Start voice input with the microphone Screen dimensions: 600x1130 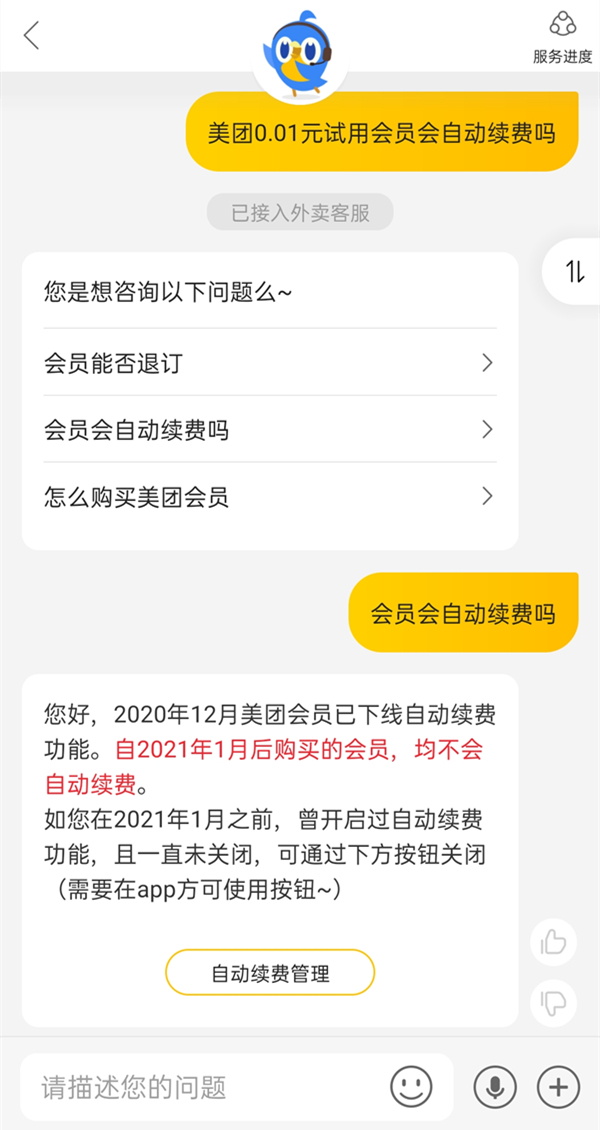pyautogui.click(x=495, y=1087)
